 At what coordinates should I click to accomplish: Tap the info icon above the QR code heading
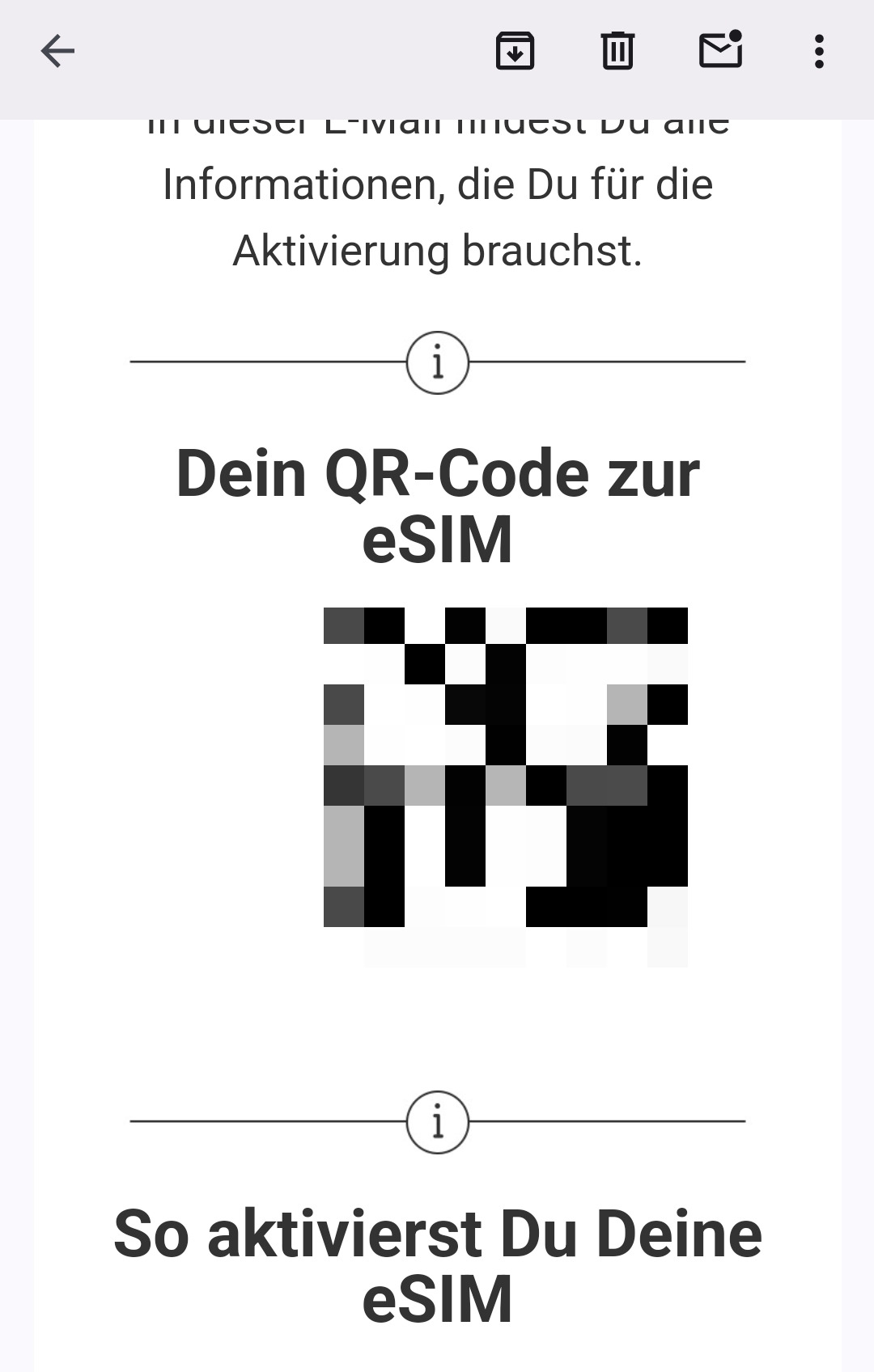[437, 363]
